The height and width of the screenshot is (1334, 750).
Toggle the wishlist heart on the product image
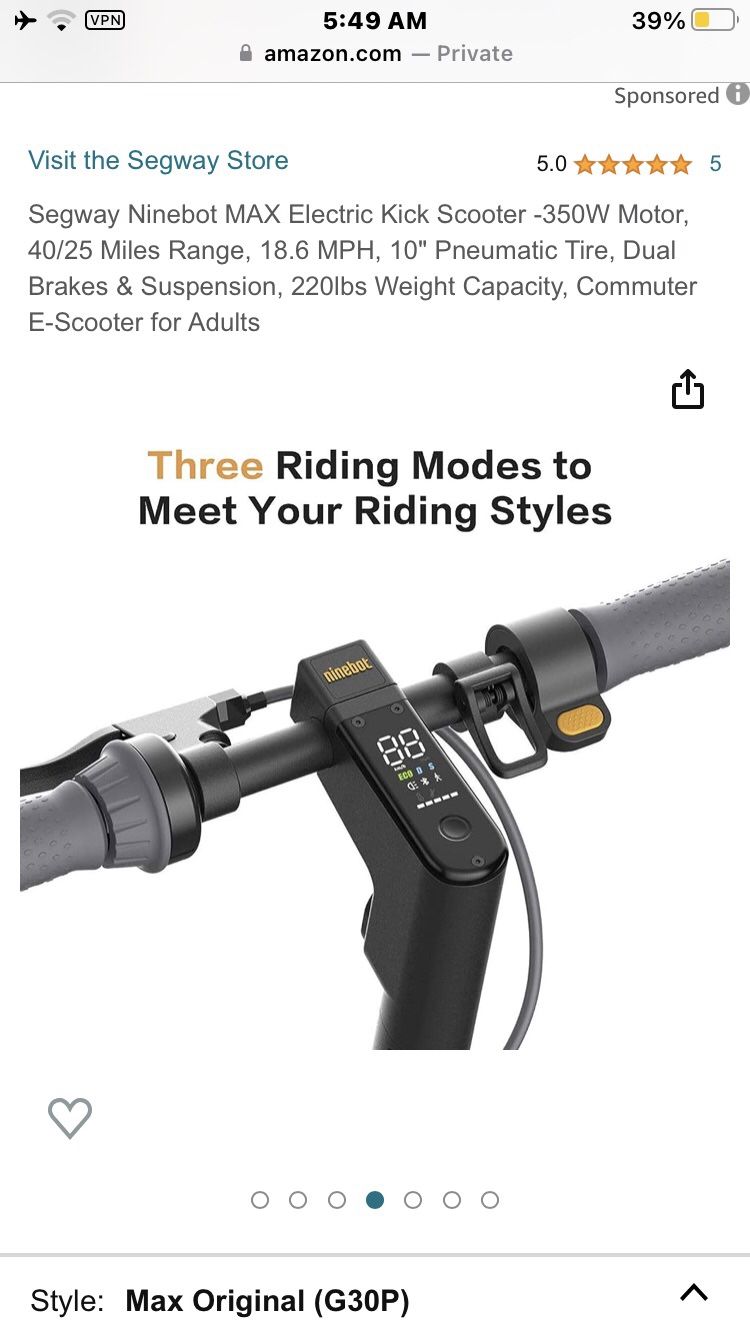tap(70, 1118)
